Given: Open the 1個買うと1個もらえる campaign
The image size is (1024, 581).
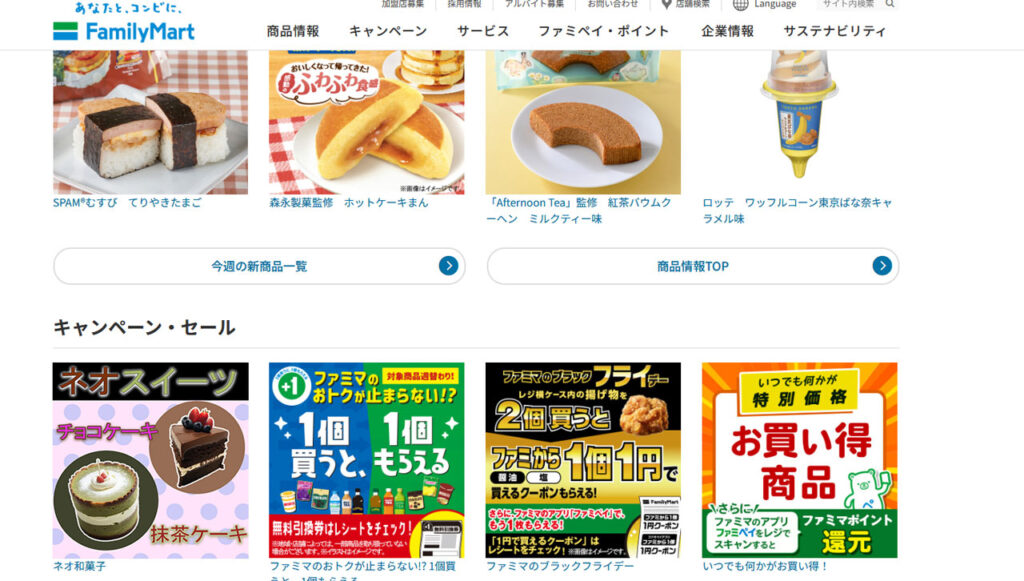Looking at the screenshot, I should click(366, 460).
